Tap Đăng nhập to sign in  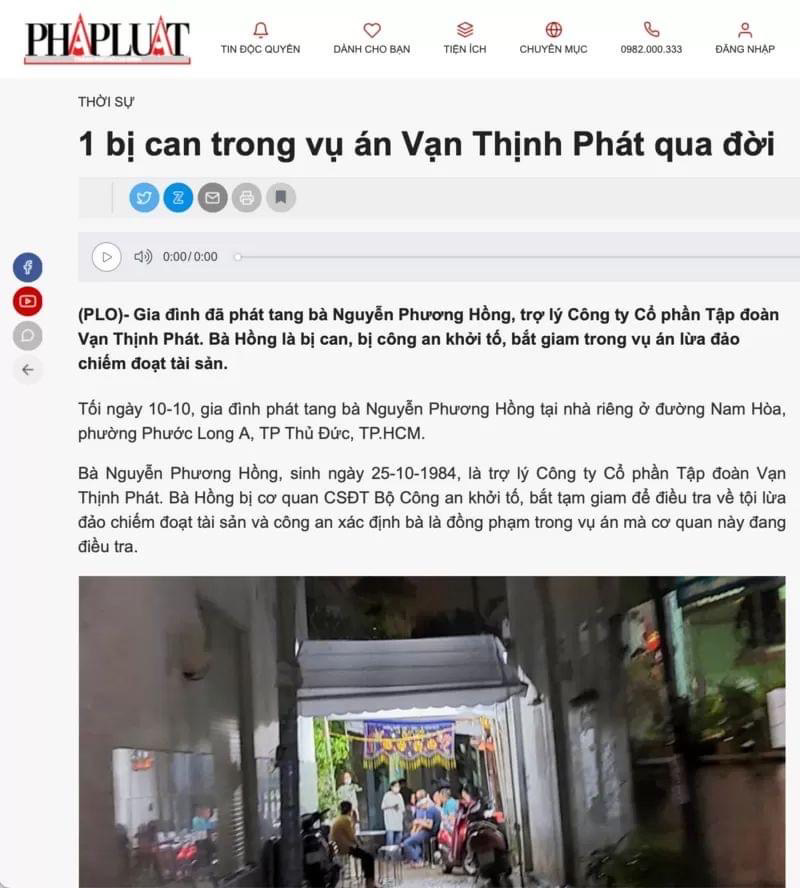[744, 38]
